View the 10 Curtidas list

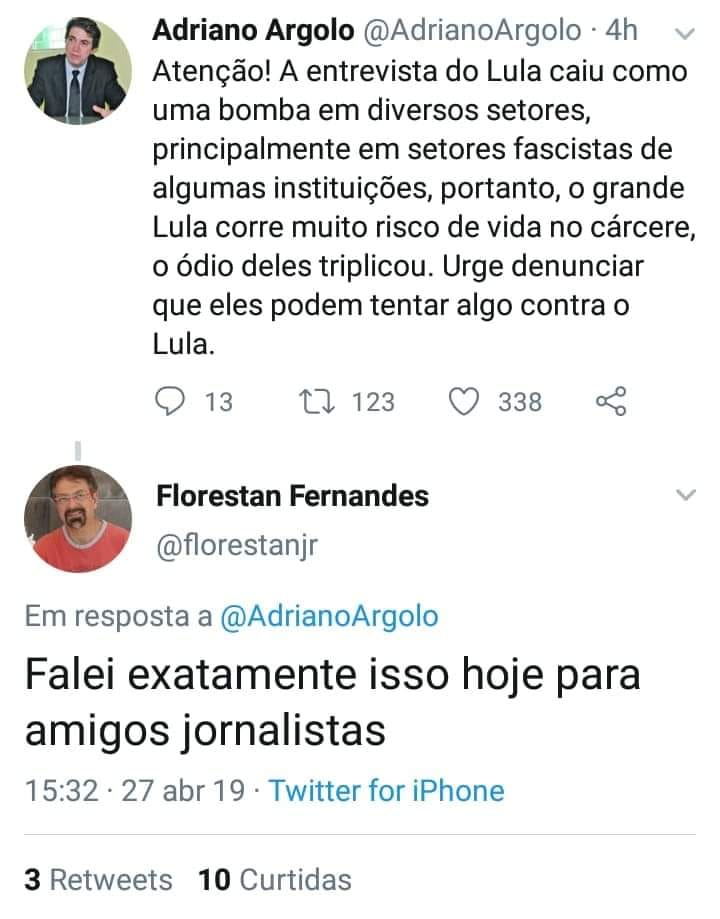pyautogui.click(x=275, y=880)
